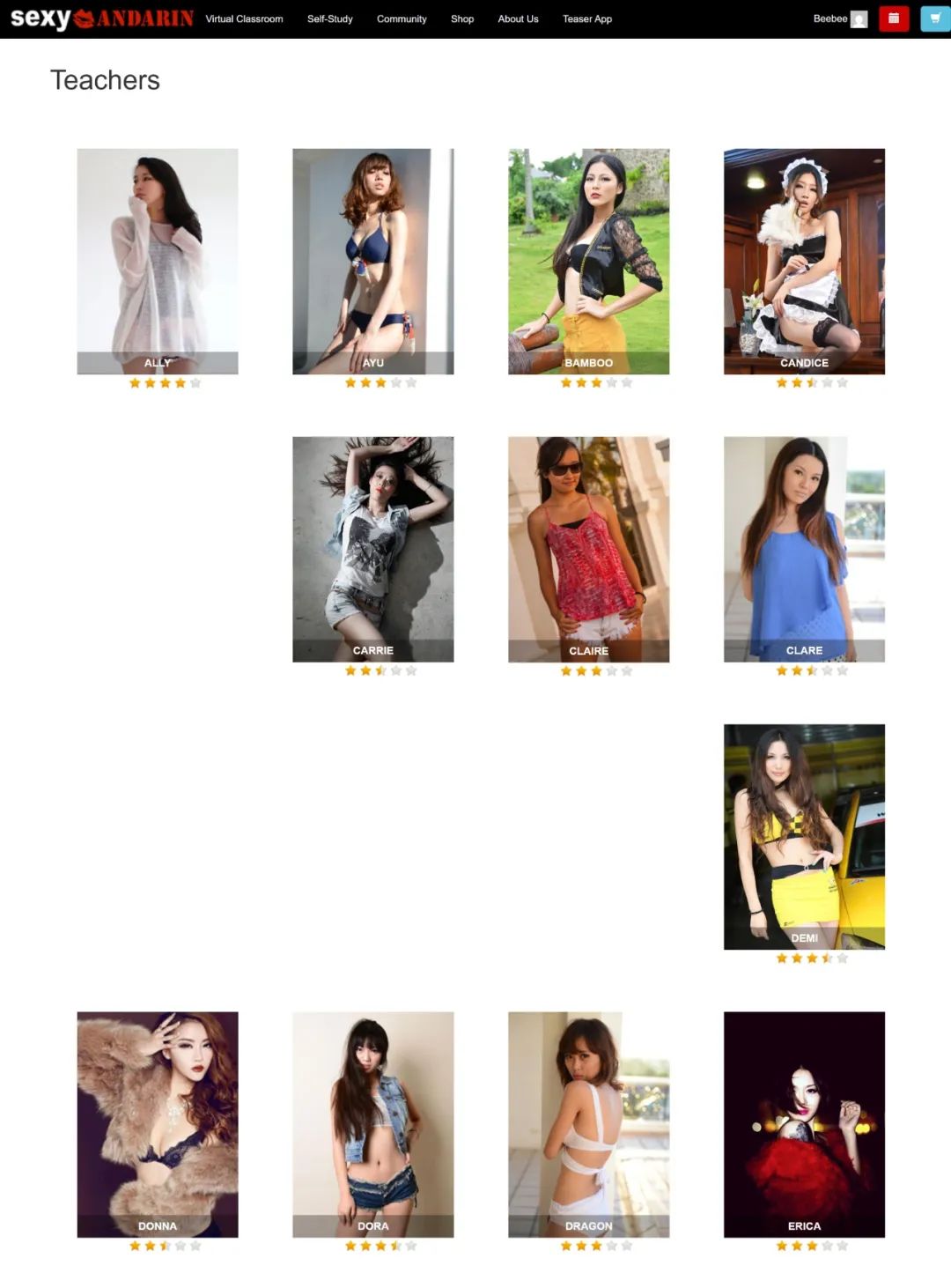
Task: Open the red calendar button
Action: tap(893, 19)
